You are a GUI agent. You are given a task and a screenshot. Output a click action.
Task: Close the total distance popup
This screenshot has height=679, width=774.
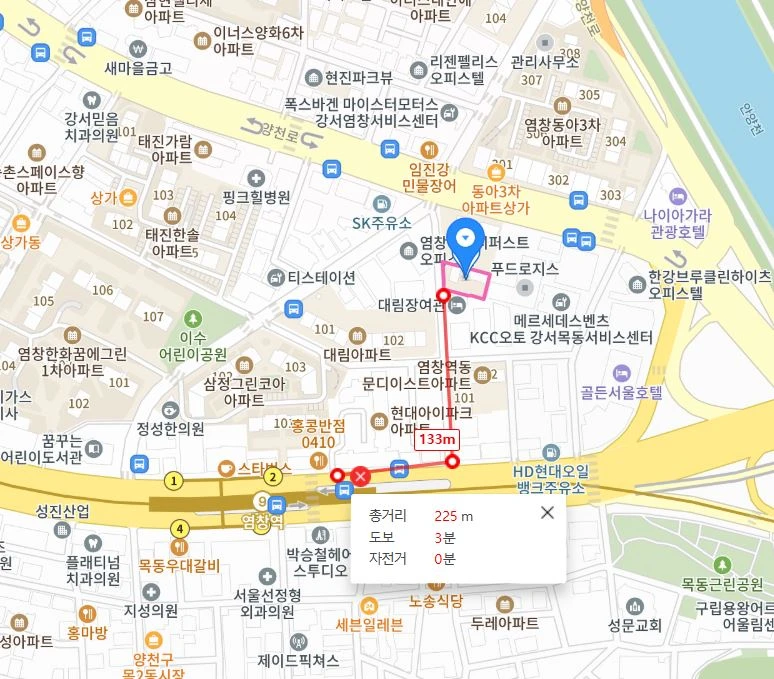(x=547, y=513)
